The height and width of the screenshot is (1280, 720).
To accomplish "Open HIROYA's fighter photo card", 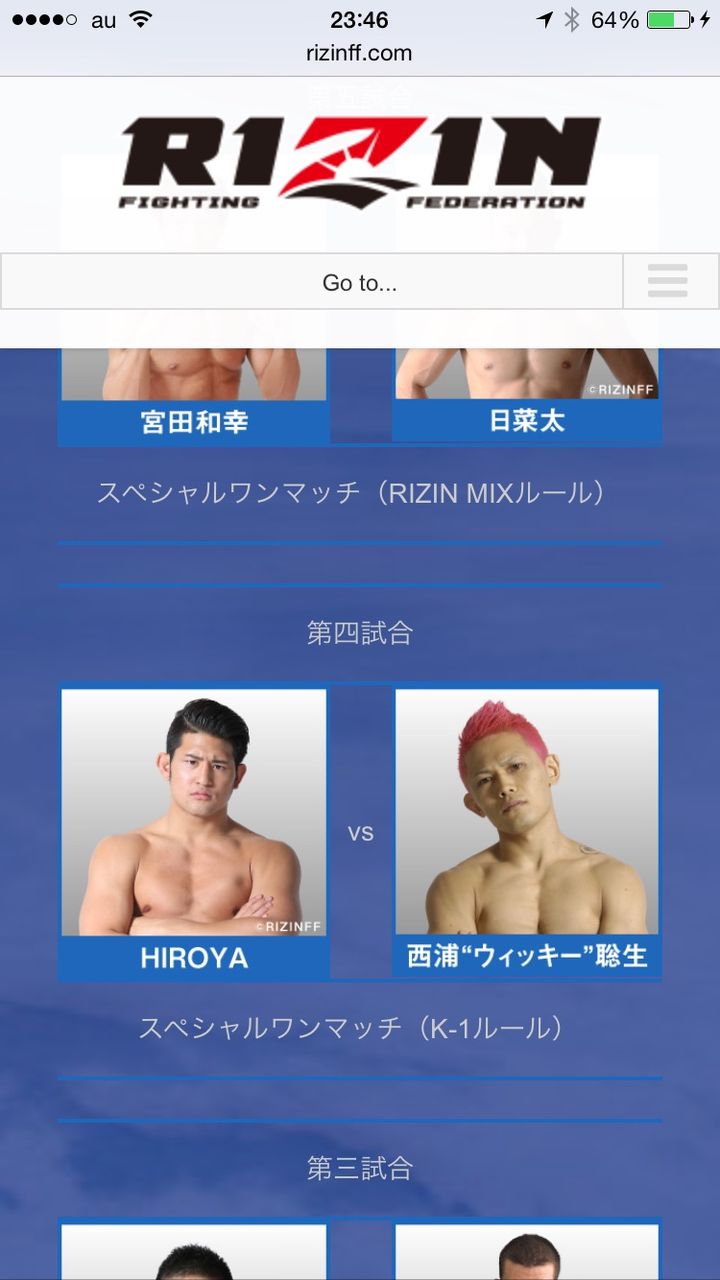I will (x=194, y=832).
